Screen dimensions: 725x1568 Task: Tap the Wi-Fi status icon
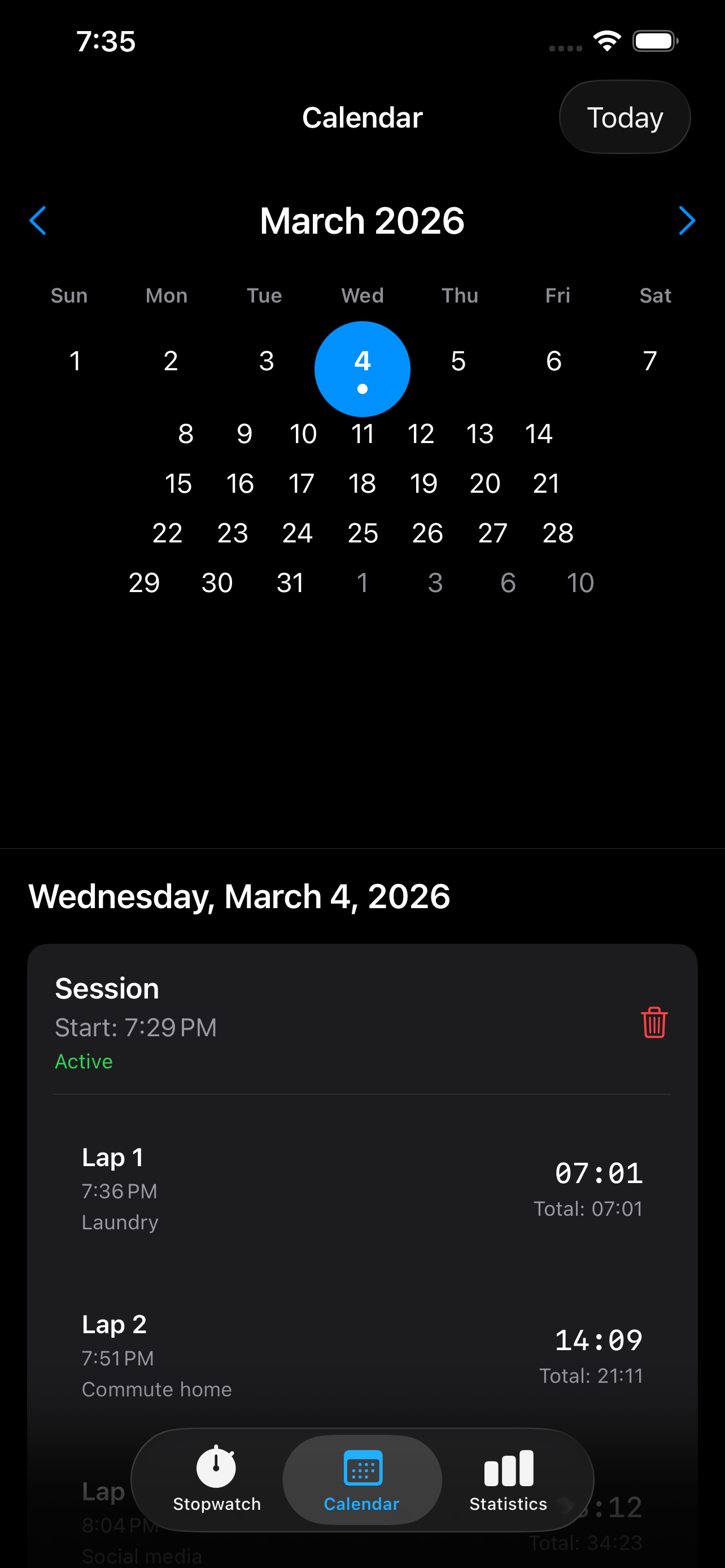pos(606,40)
